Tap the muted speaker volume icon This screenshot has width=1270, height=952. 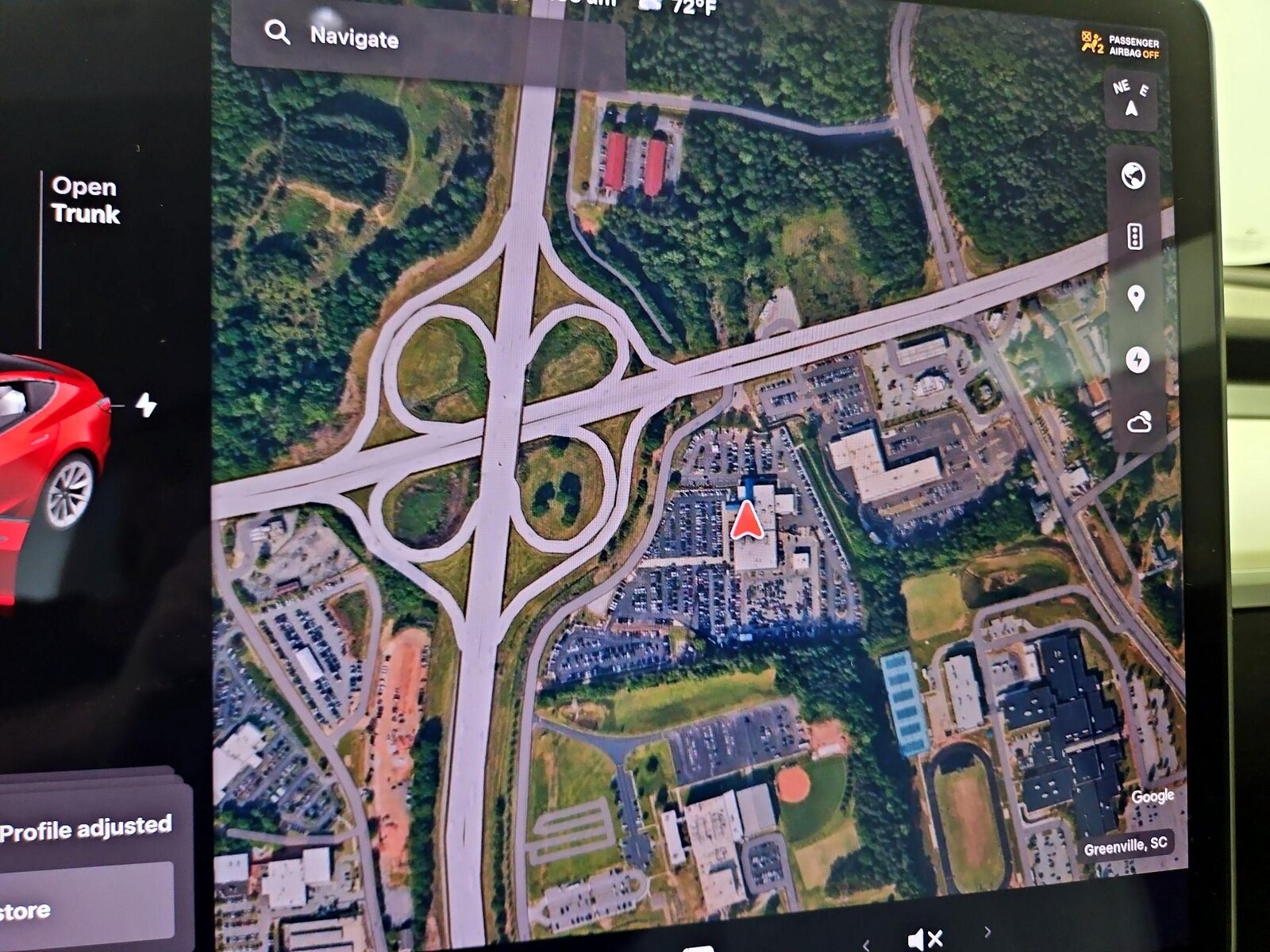(924, 939)
